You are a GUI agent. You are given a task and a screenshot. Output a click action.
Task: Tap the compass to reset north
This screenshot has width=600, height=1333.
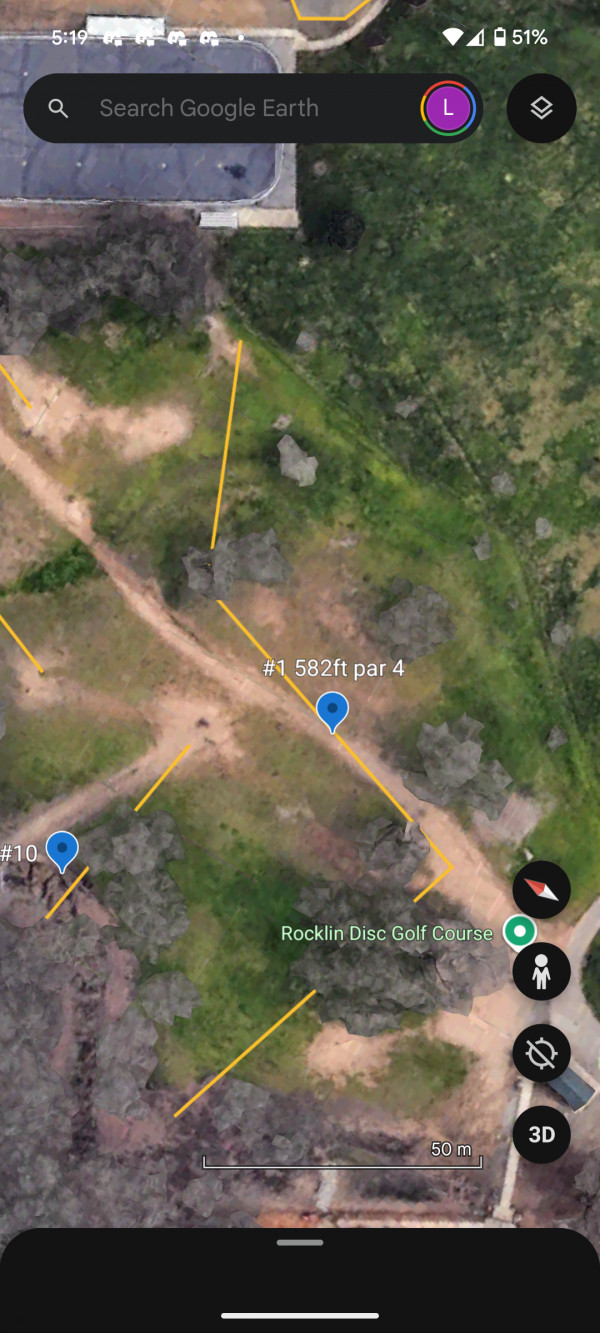coord(541,889)
